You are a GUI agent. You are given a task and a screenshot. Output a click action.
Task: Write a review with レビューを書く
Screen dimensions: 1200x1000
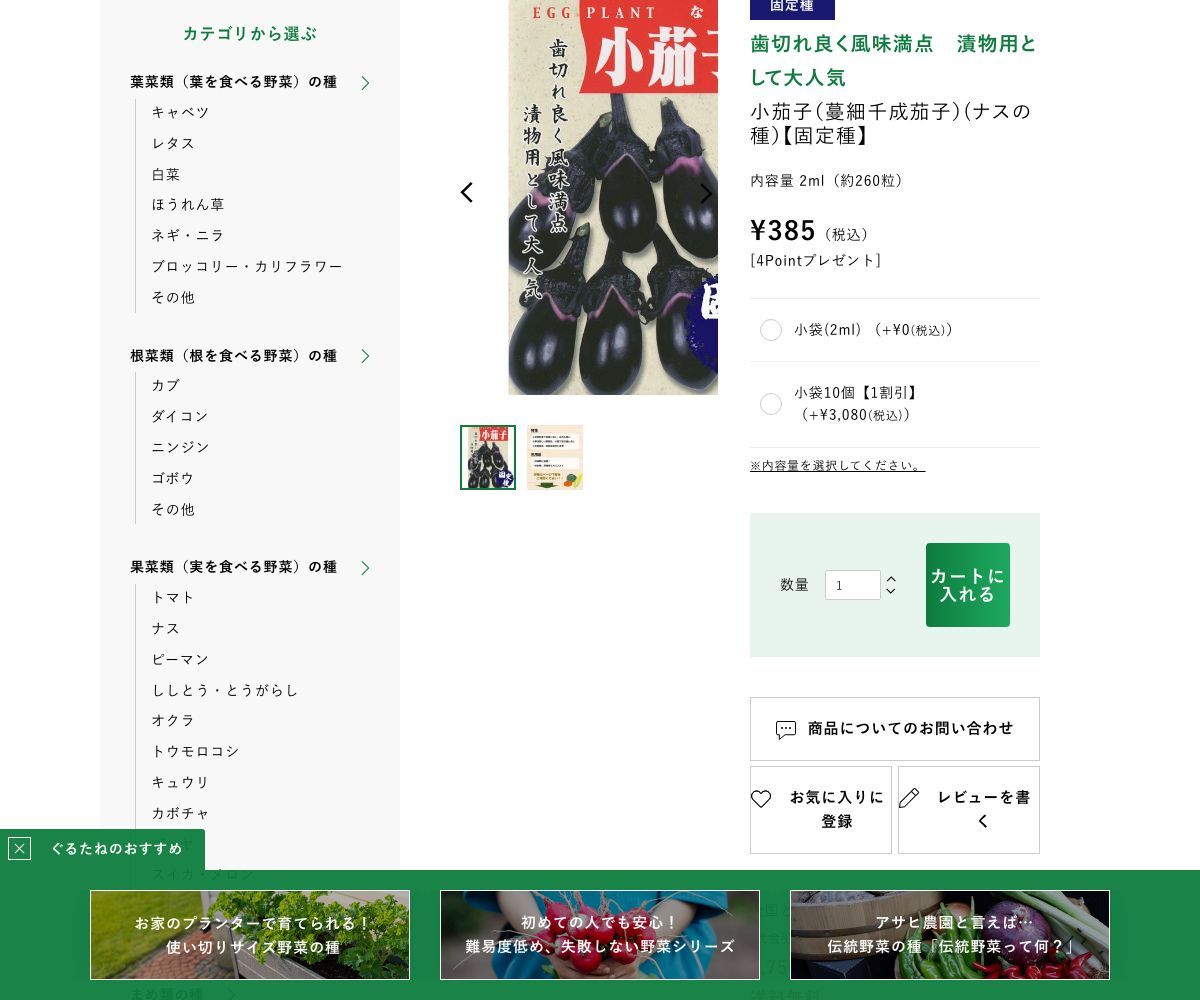pos(969,810)
